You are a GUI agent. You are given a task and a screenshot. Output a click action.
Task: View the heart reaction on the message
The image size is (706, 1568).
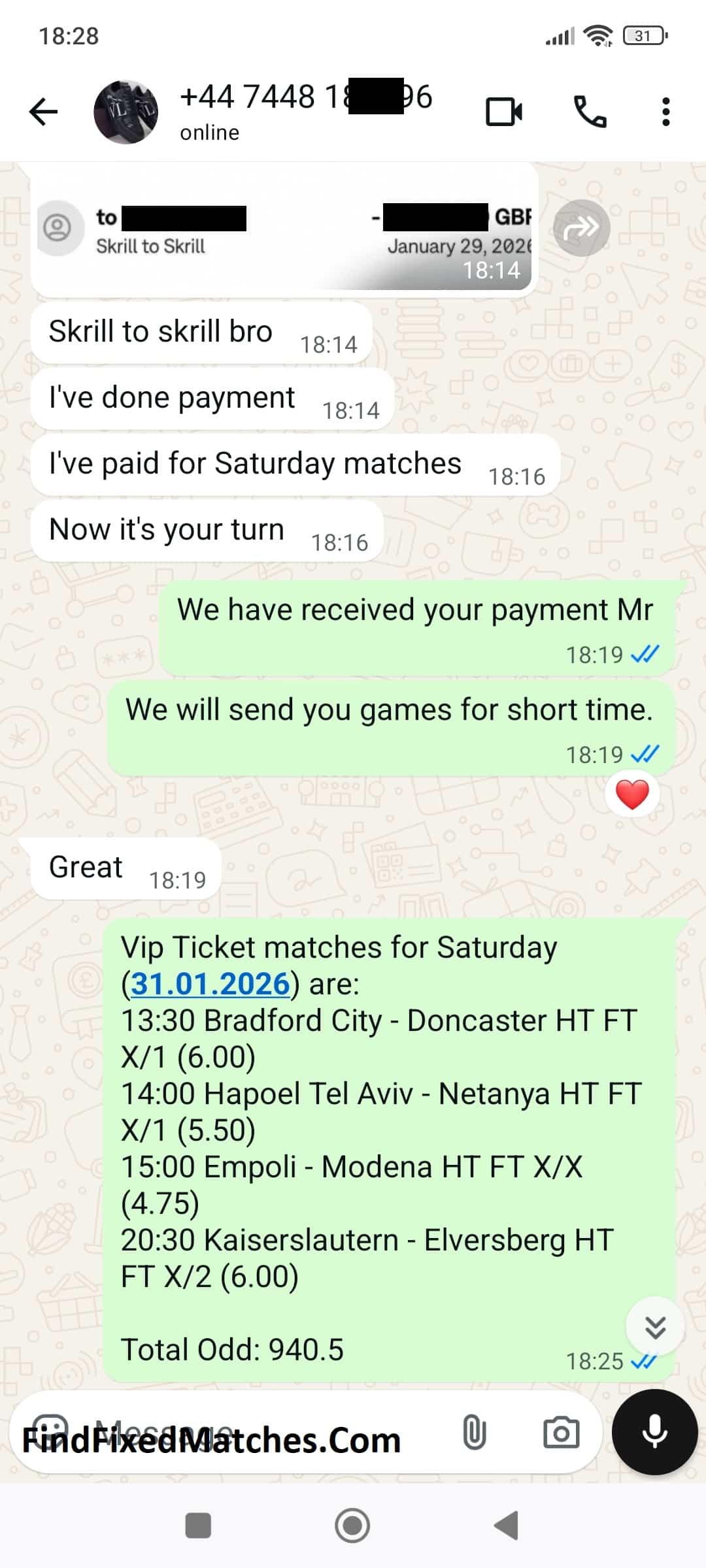(x=632, y=794)
